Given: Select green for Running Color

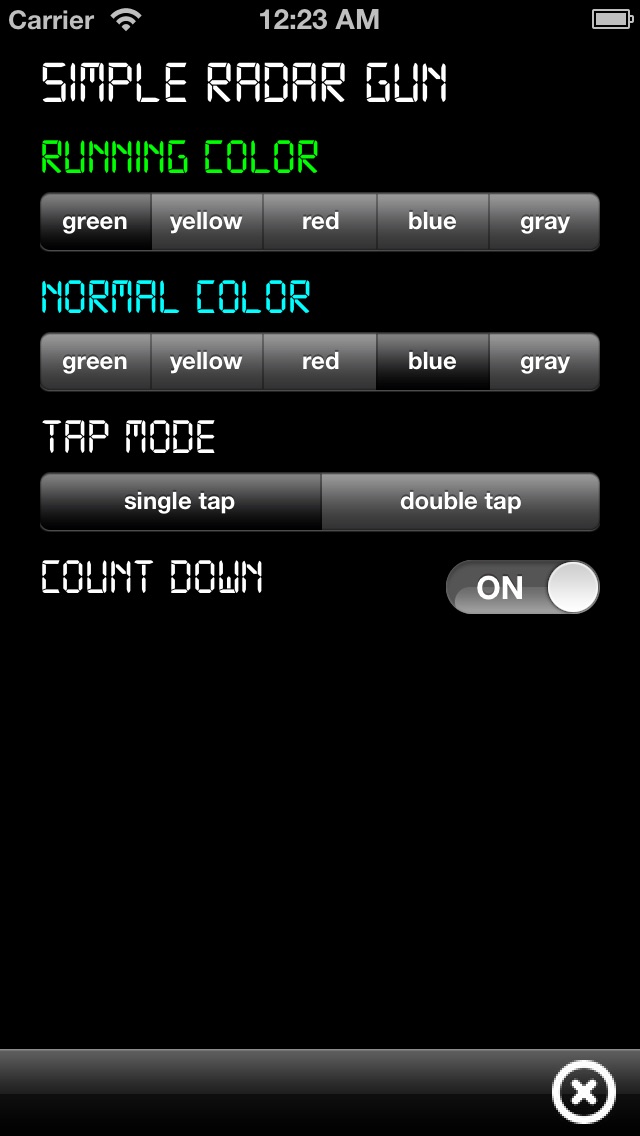Looking at the screenshot, I should pyautogui.click(x=96, y=222).
